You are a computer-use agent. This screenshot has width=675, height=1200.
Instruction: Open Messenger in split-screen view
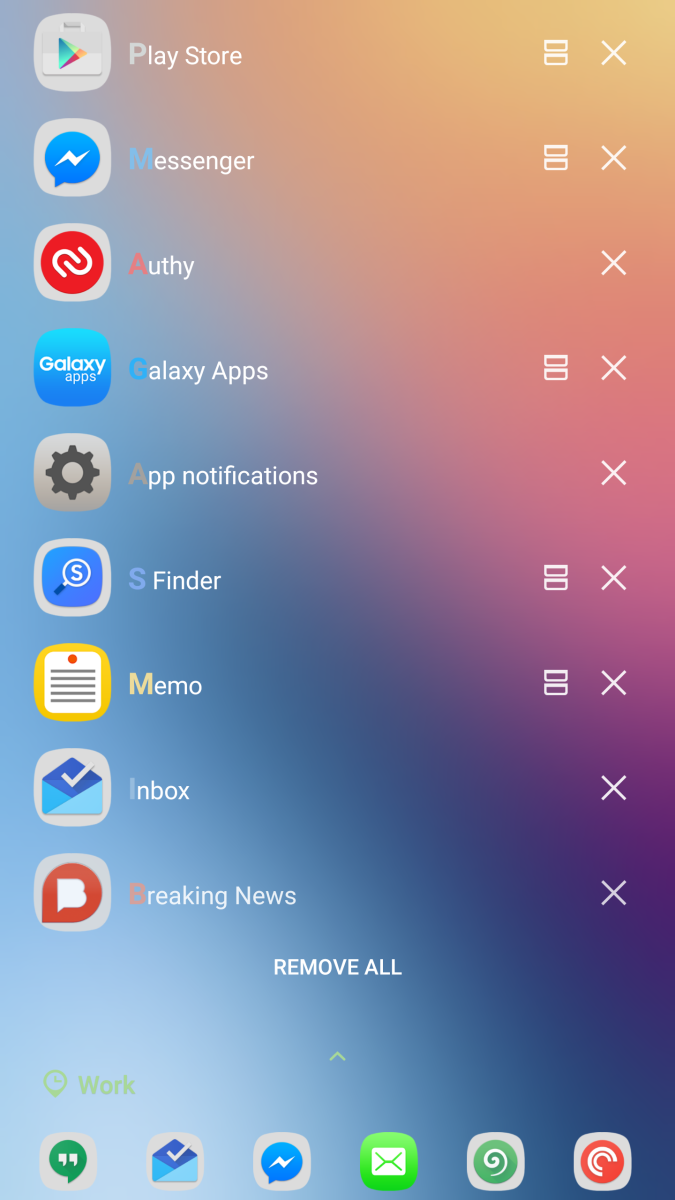556,158
